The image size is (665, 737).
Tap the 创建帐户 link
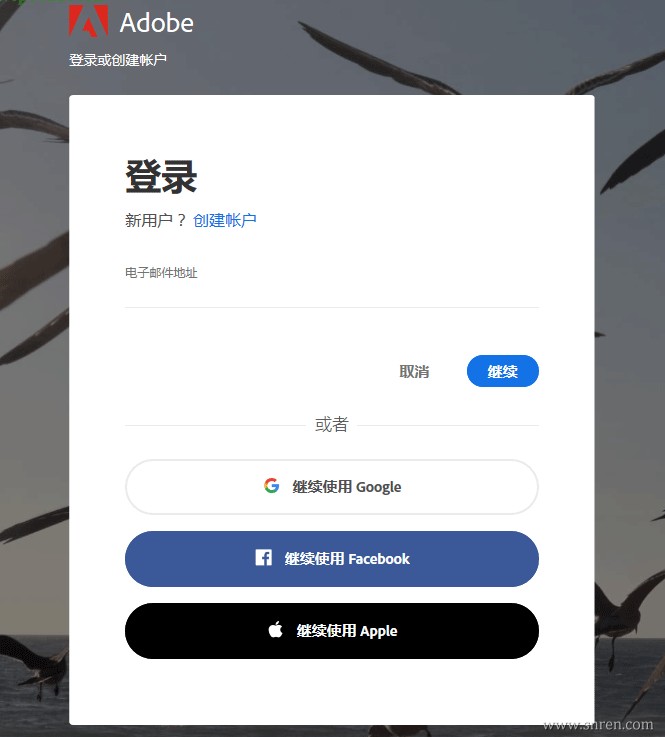pos(225,221)
